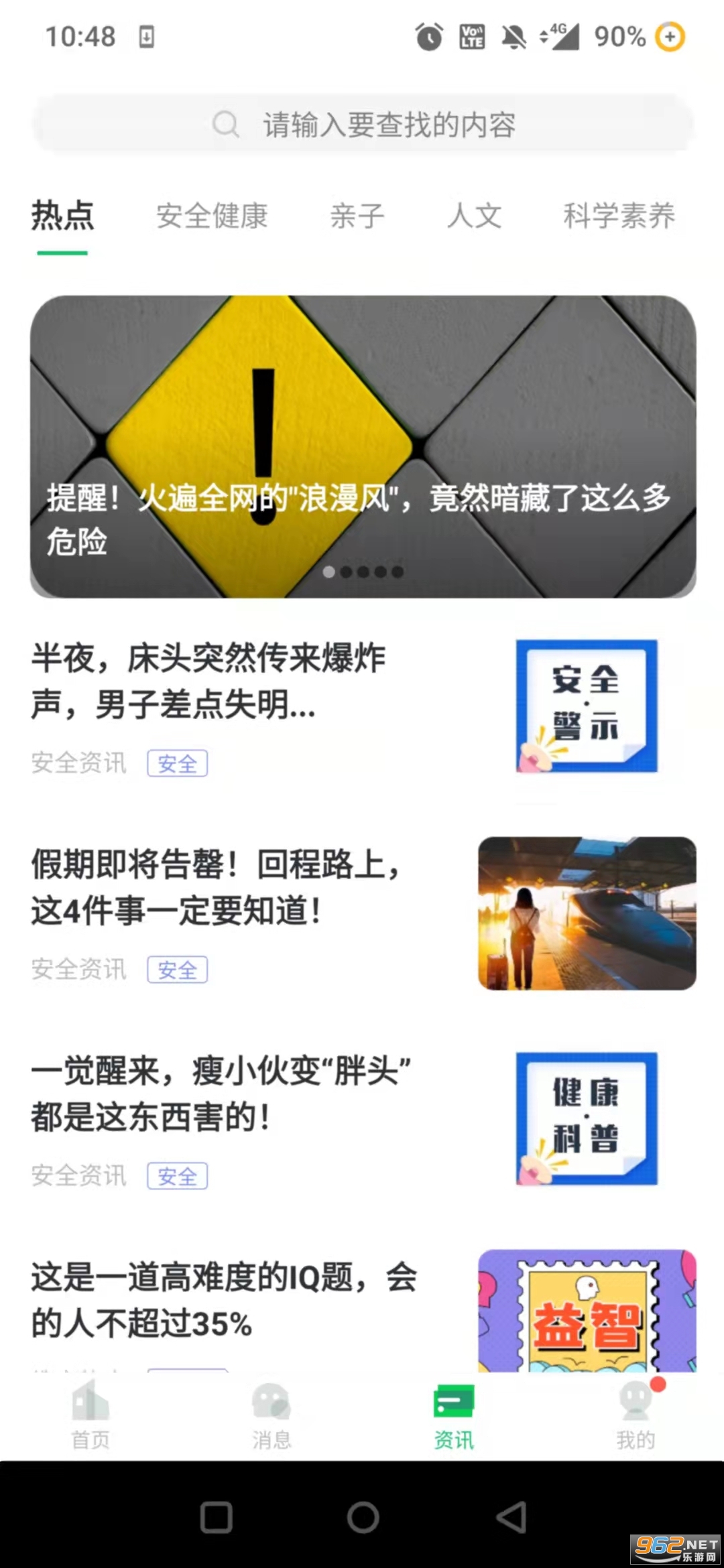Viewport: 724px width, 1568px height.
Task: Go to the 首页 tab
Action: coord(90,1414)
